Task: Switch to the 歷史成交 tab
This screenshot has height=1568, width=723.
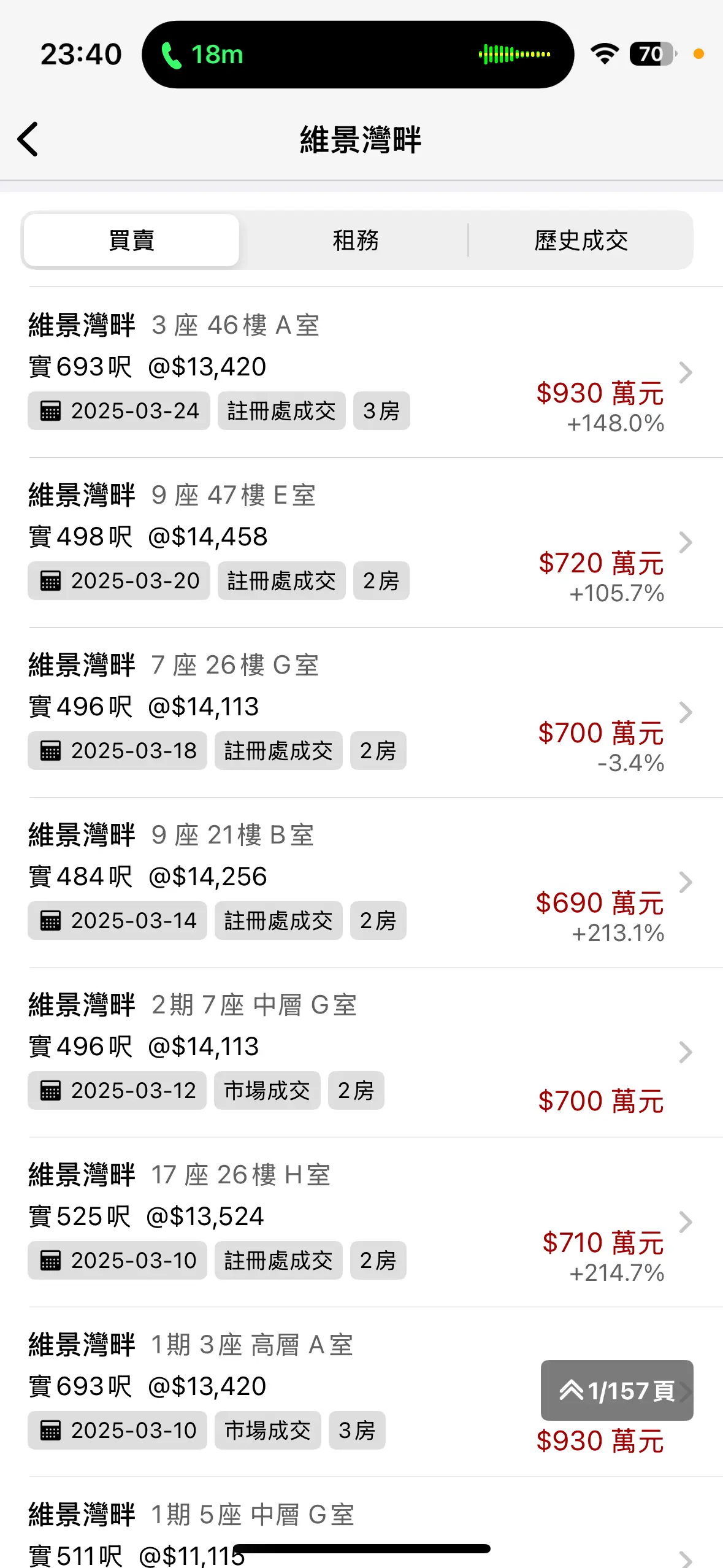Action: (581, 240)
